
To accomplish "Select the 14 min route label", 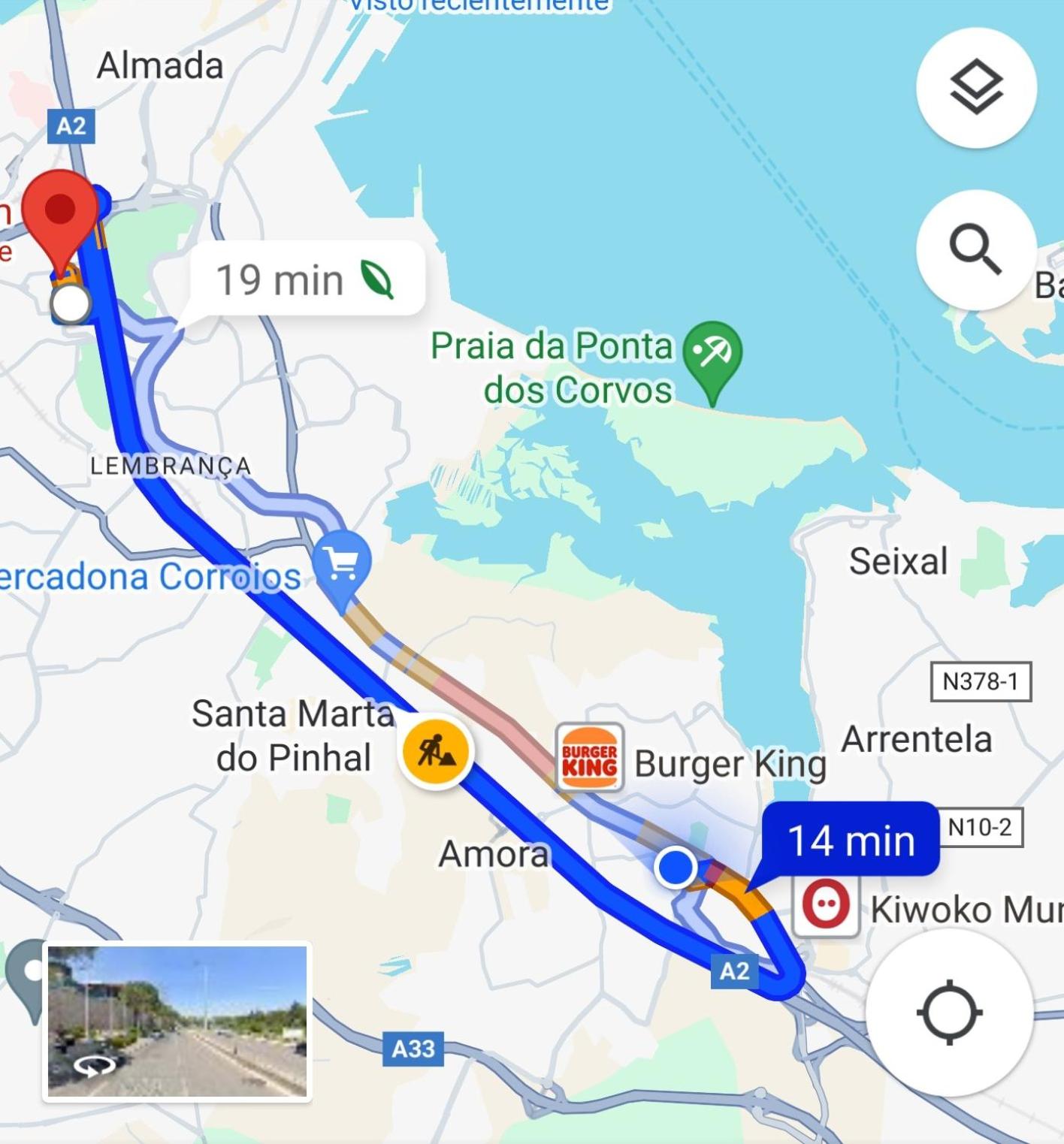I will [x=851, y=840].
